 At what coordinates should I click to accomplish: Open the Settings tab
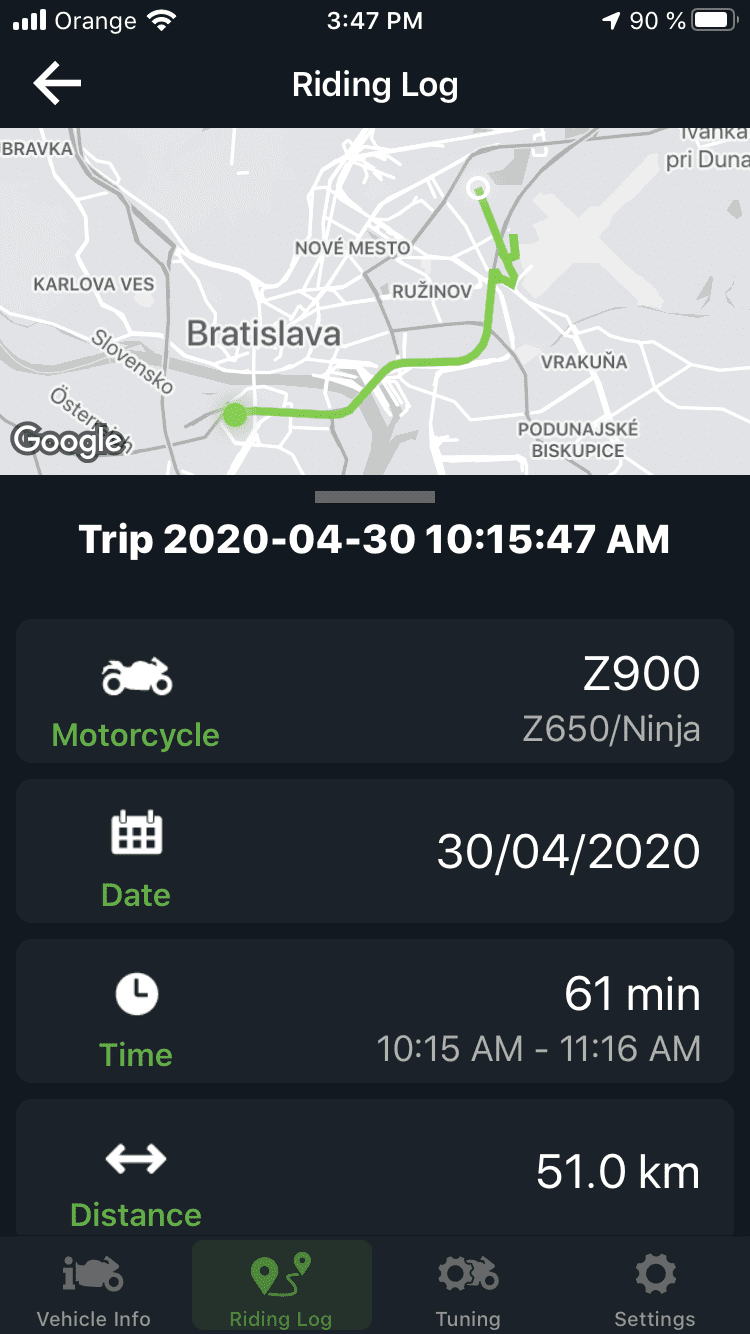point(655,1288)
